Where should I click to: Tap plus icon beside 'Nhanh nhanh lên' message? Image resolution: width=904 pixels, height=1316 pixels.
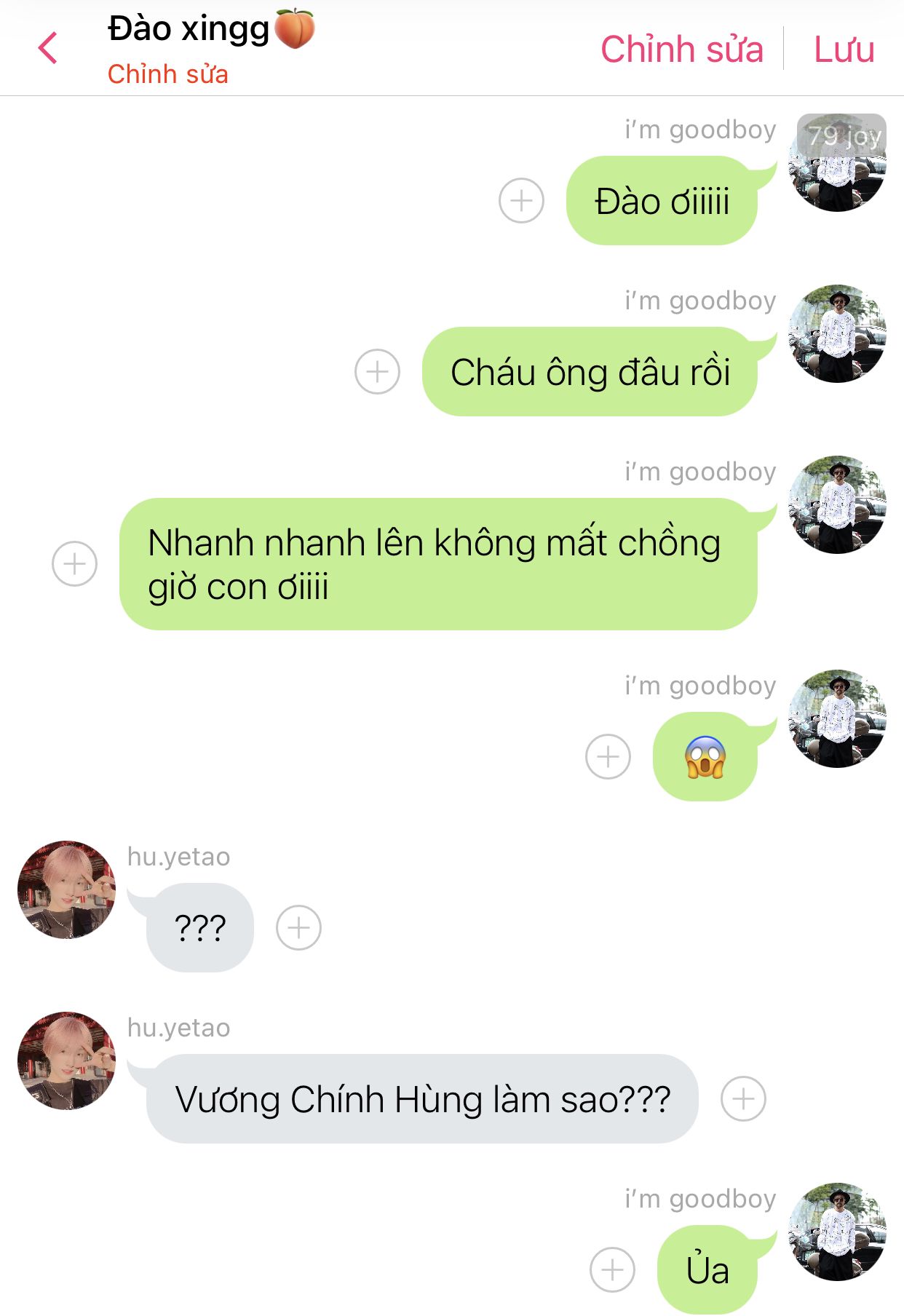[x=74, y=563]
